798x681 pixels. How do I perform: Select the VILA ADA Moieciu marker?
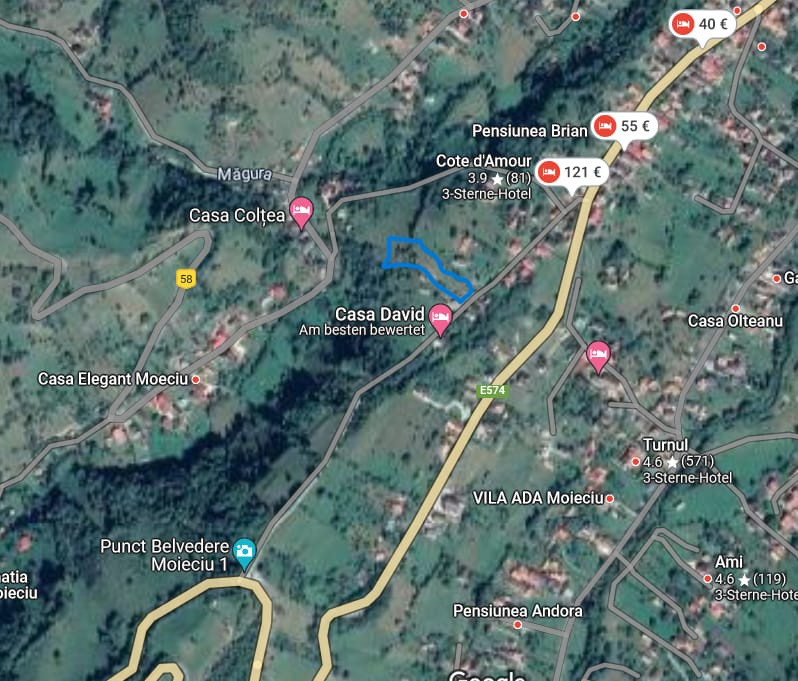click(609, 497)
